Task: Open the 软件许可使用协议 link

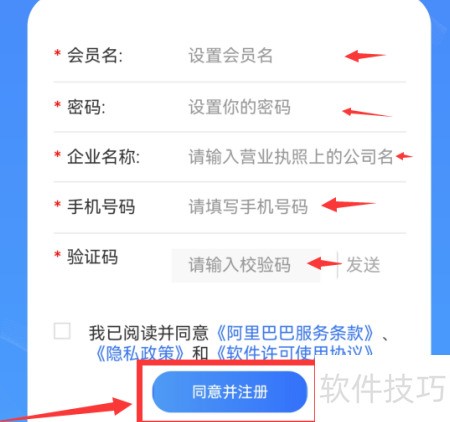Action: (295, 353)
